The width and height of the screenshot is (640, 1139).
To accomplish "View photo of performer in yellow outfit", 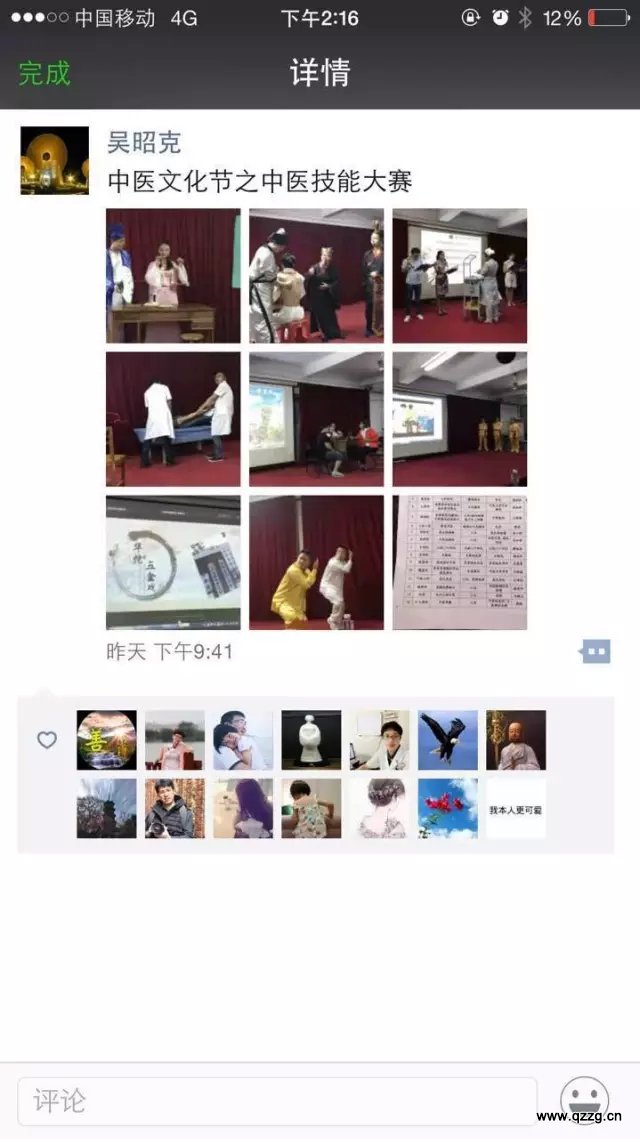I will 316,562.
